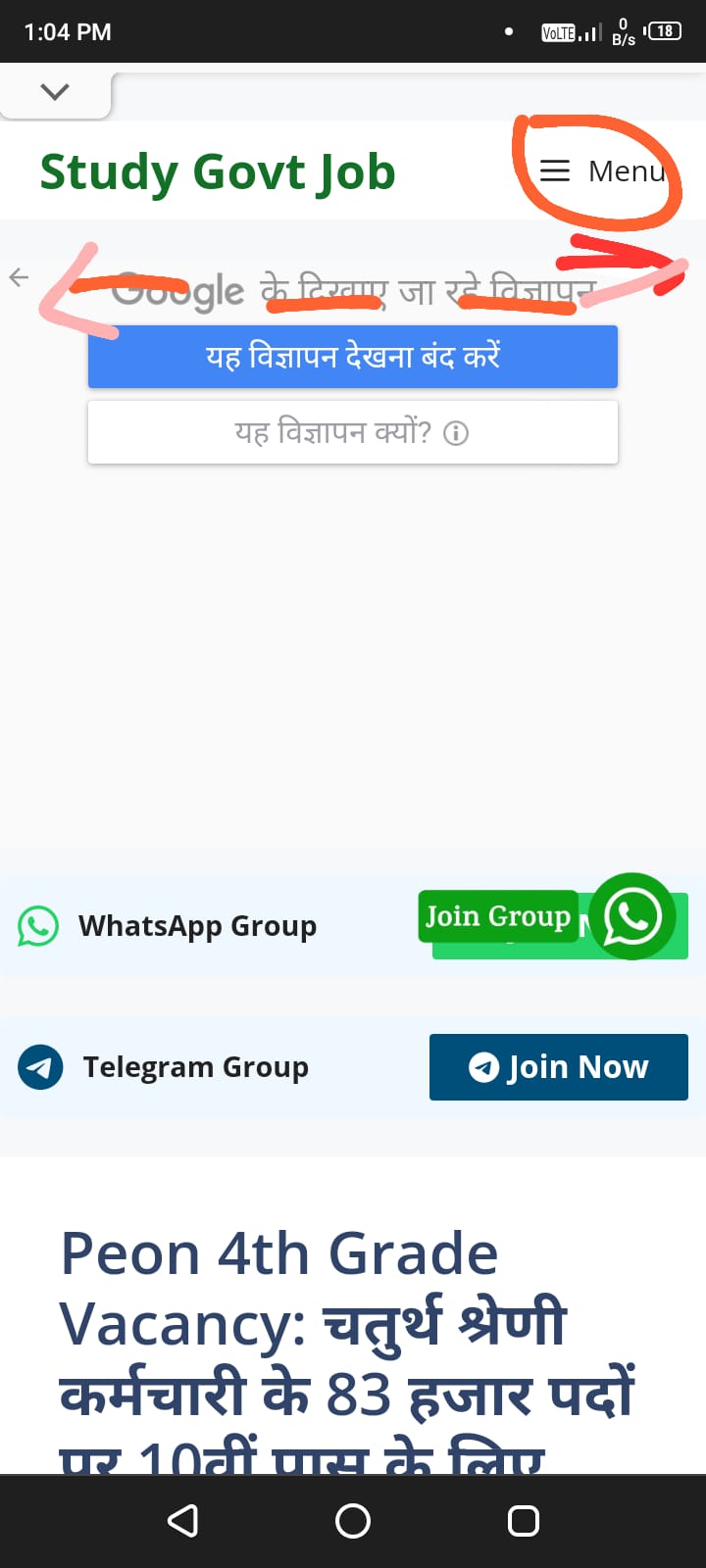Go back using the ad arrow

click(x=19, y=277)
